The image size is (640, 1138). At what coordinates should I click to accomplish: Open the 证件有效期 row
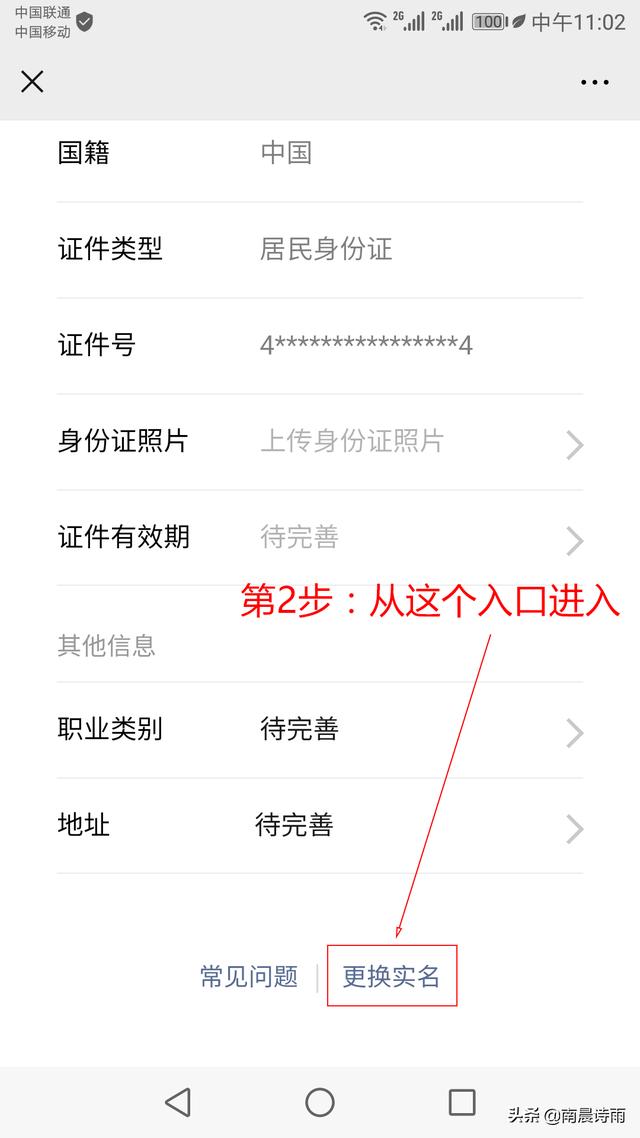tap(320, 538)
